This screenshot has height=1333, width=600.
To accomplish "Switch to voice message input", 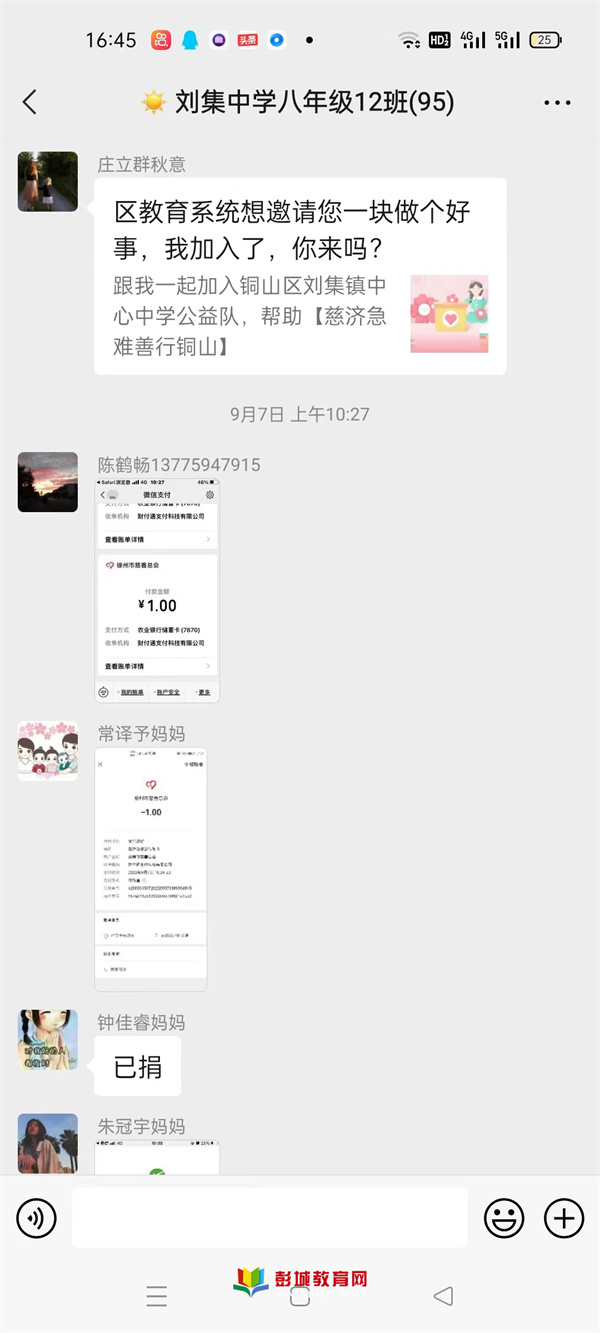I will point(37,1218).
